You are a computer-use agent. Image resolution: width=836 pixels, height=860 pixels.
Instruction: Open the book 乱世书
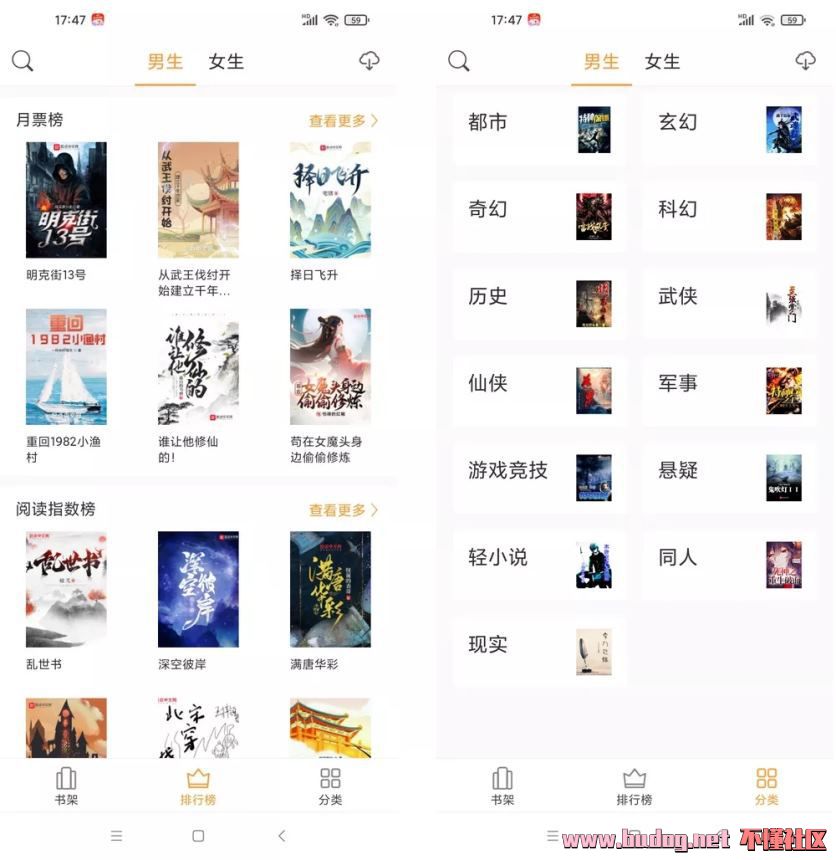[x=66, y=589]
